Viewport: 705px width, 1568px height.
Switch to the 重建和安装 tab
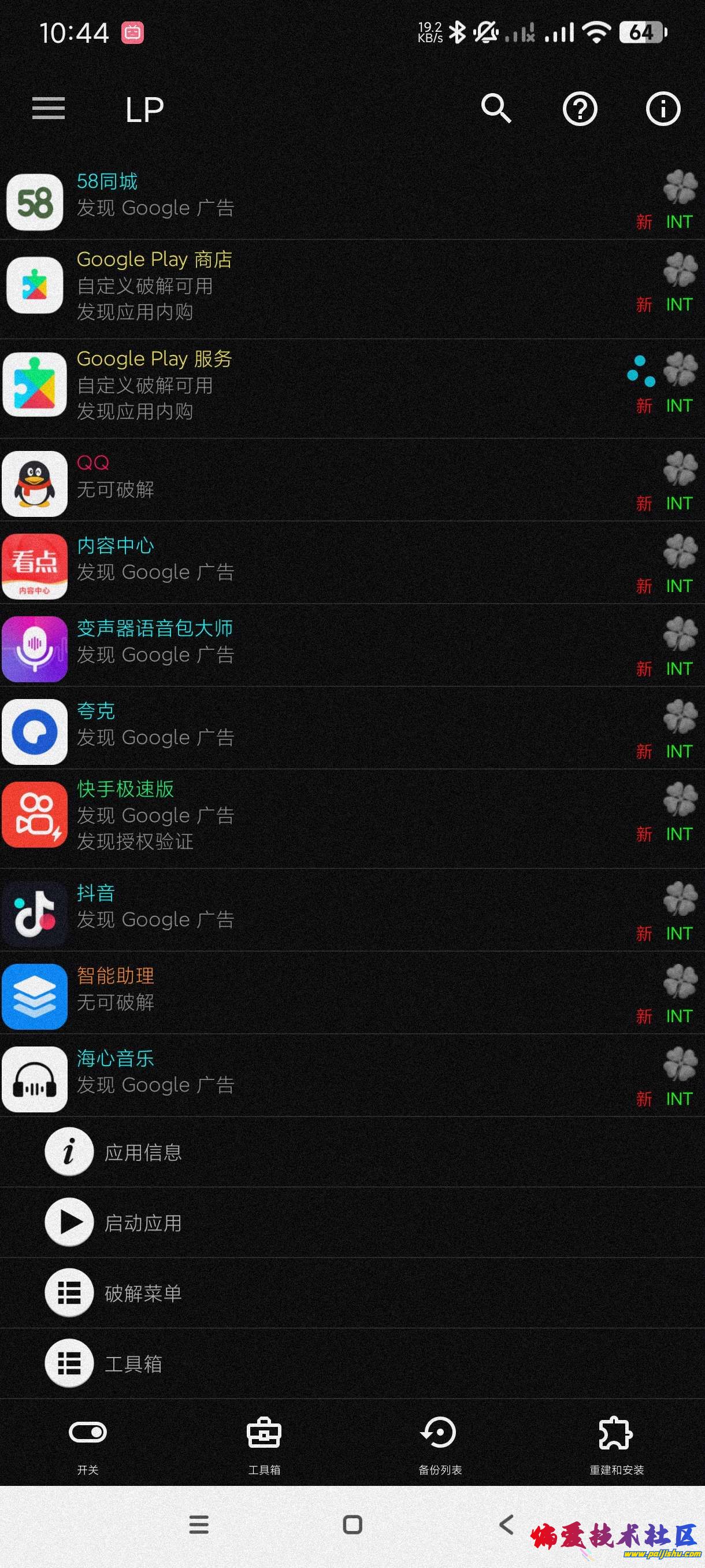point(616,1444)
